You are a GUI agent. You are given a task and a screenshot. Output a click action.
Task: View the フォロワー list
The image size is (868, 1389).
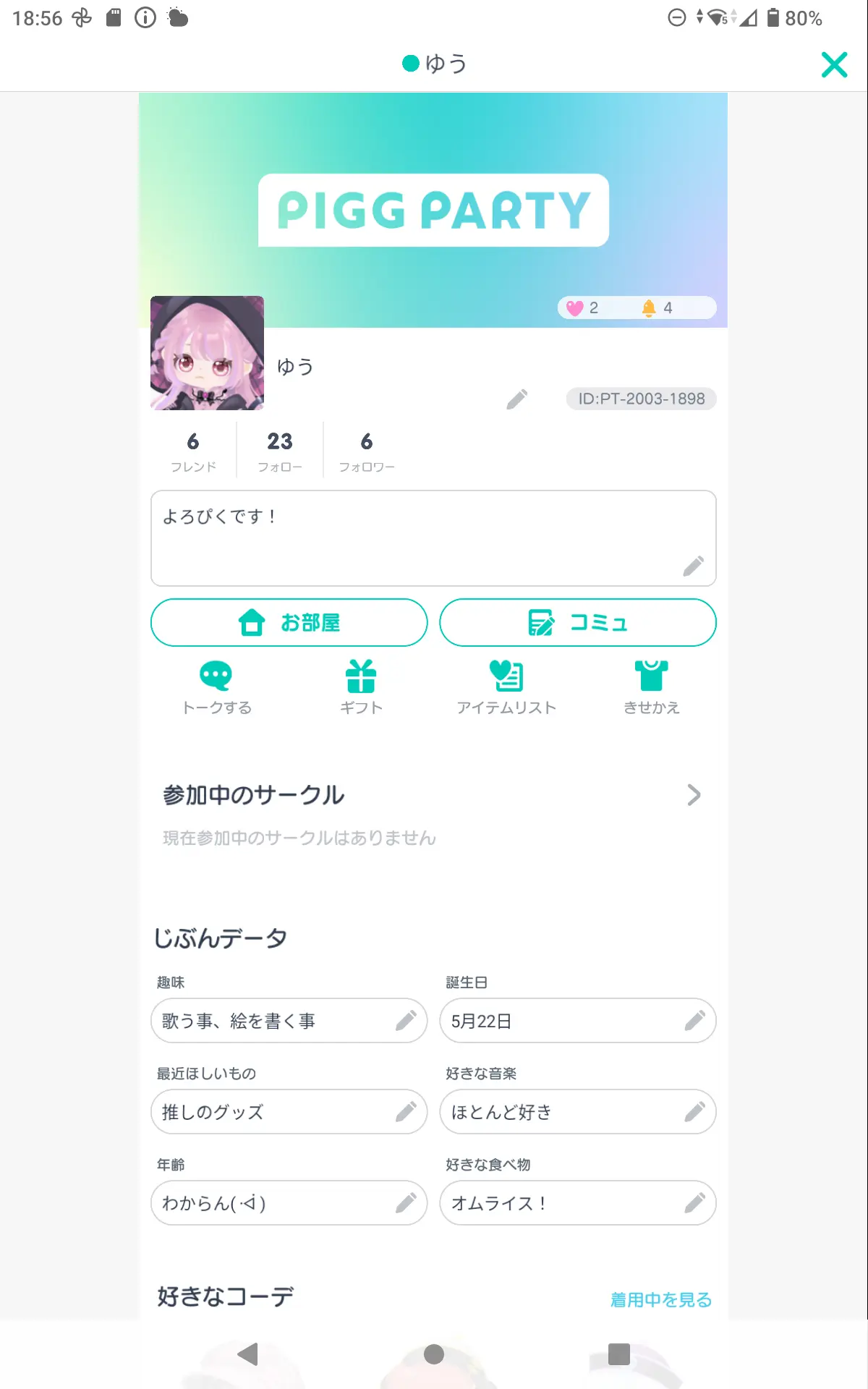click(x=367, y=451)
